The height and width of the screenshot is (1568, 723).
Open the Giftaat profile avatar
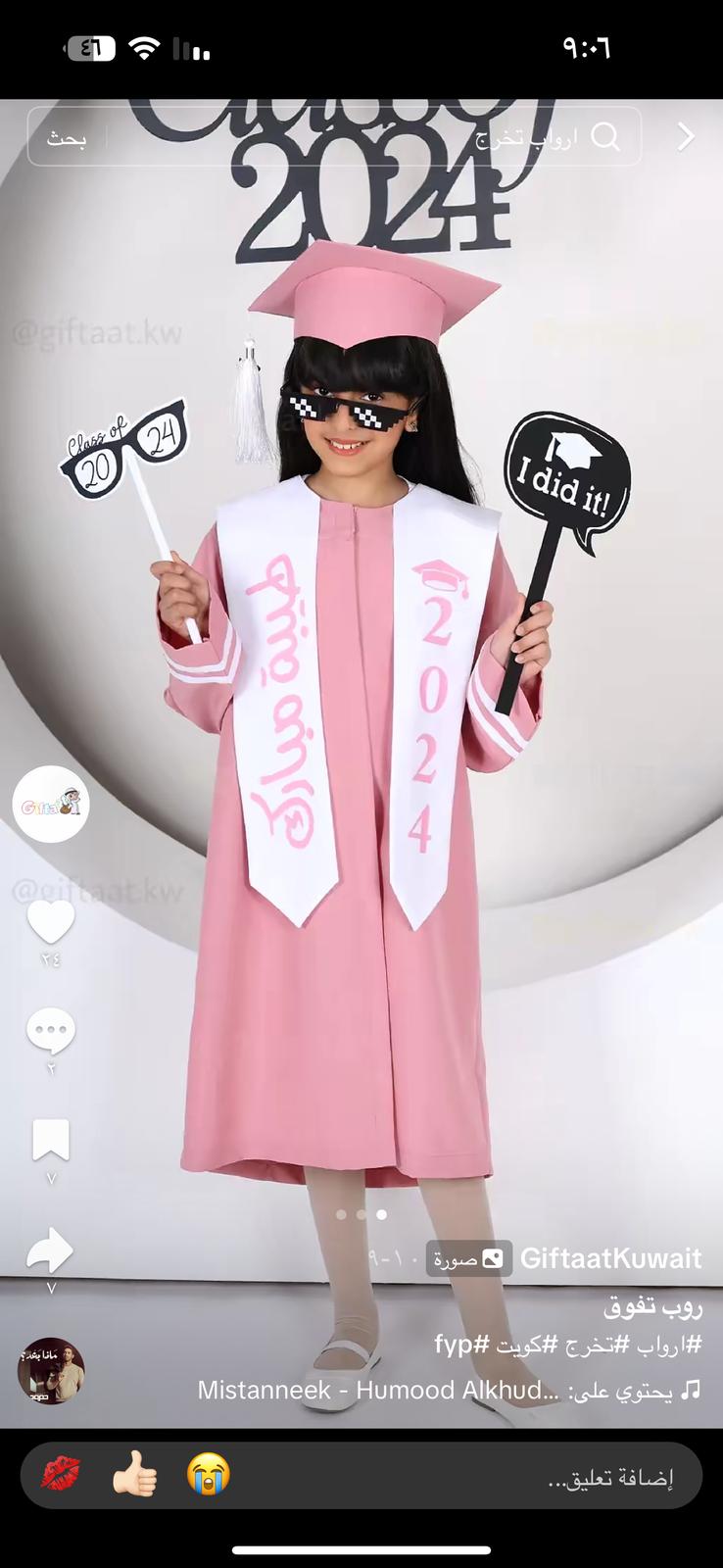coord(51,805)
